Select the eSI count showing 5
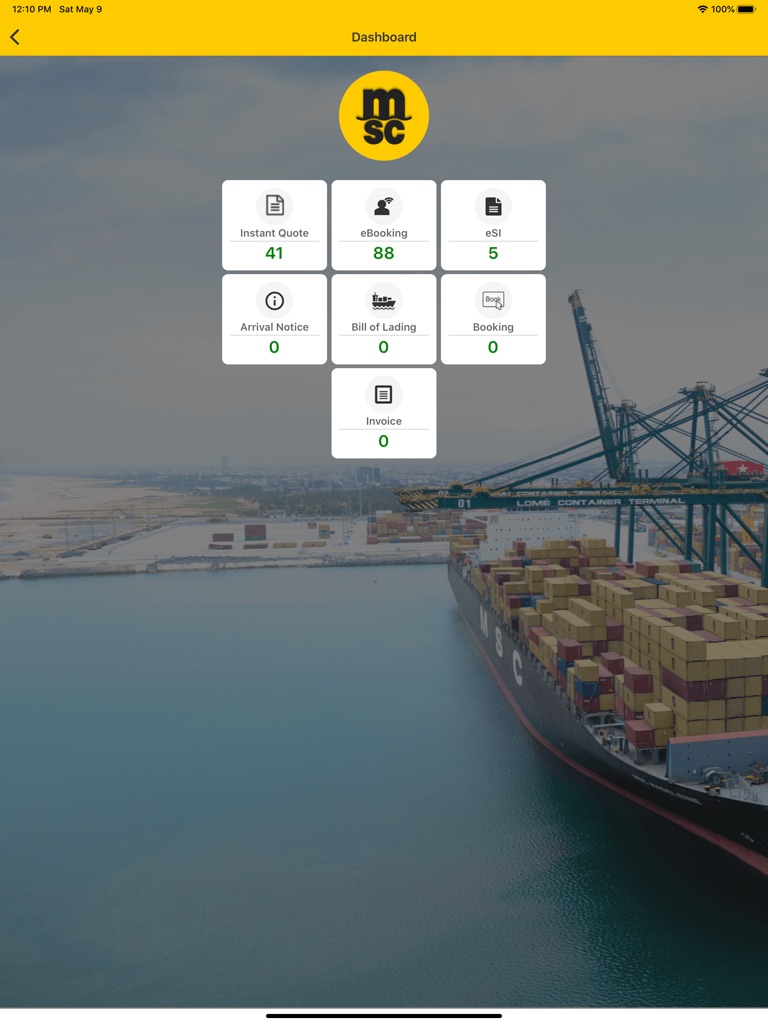Screen dimensions: 768x1024 [x=492, y=253]
